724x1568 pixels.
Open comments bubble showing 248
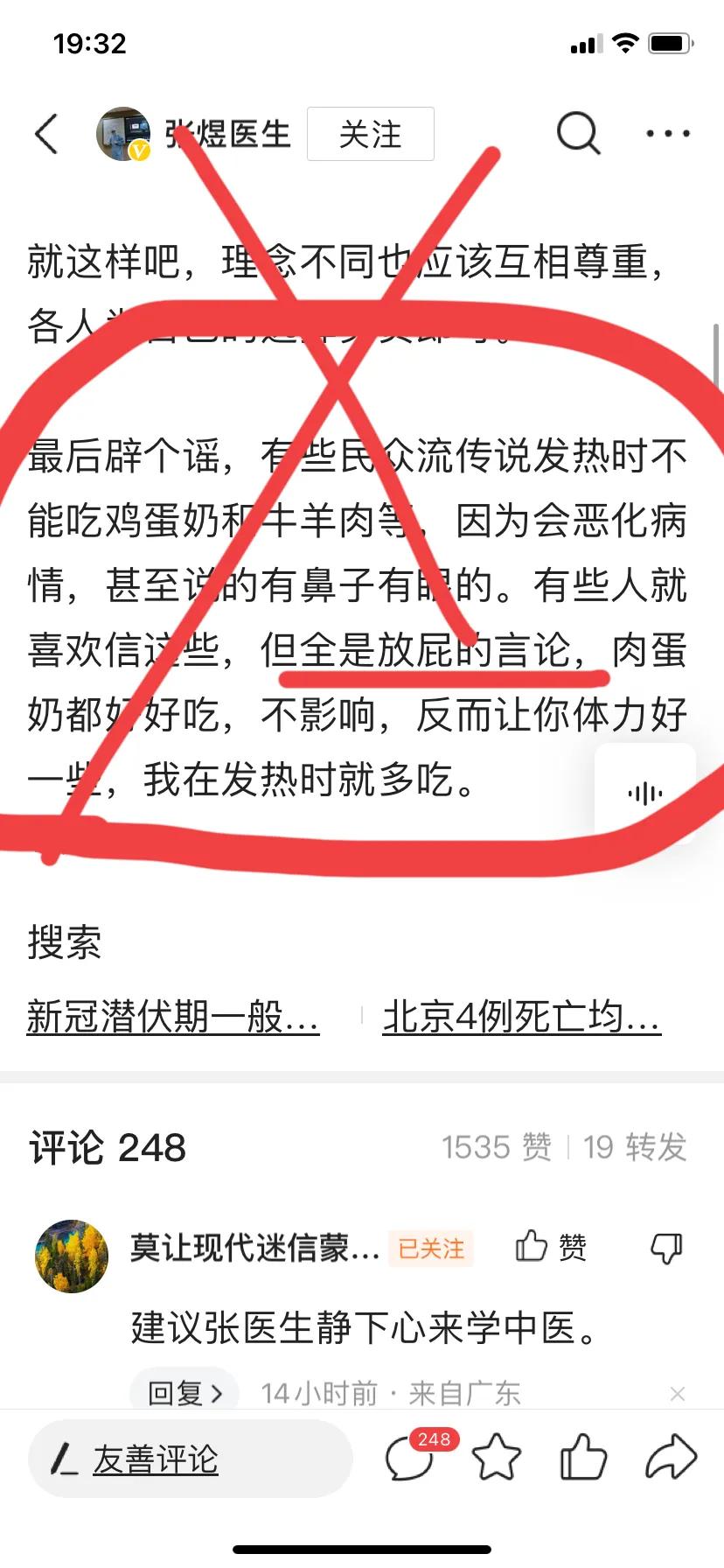pos(411,1459)
